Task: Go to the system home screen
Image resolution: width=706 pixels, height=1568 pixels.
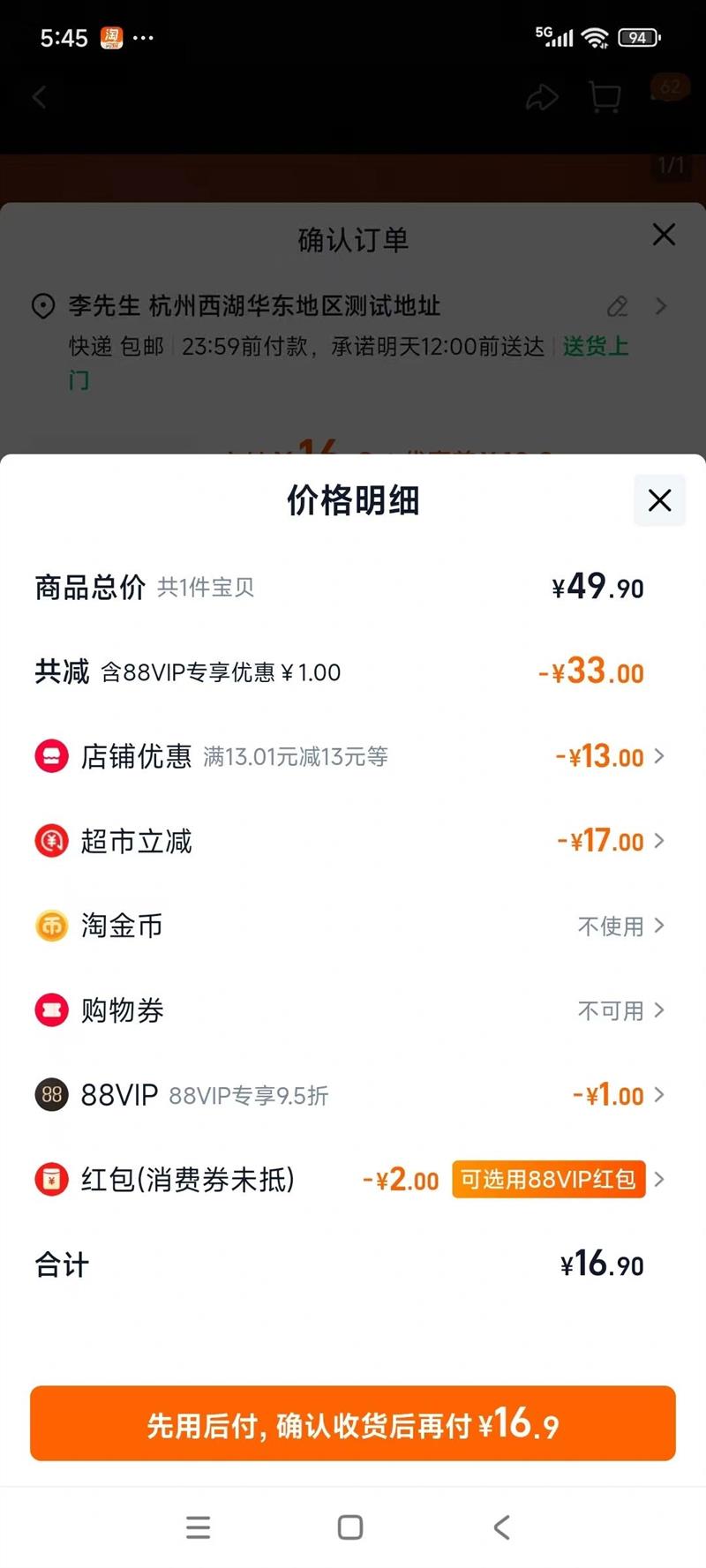Action: tap(350, 1527)
